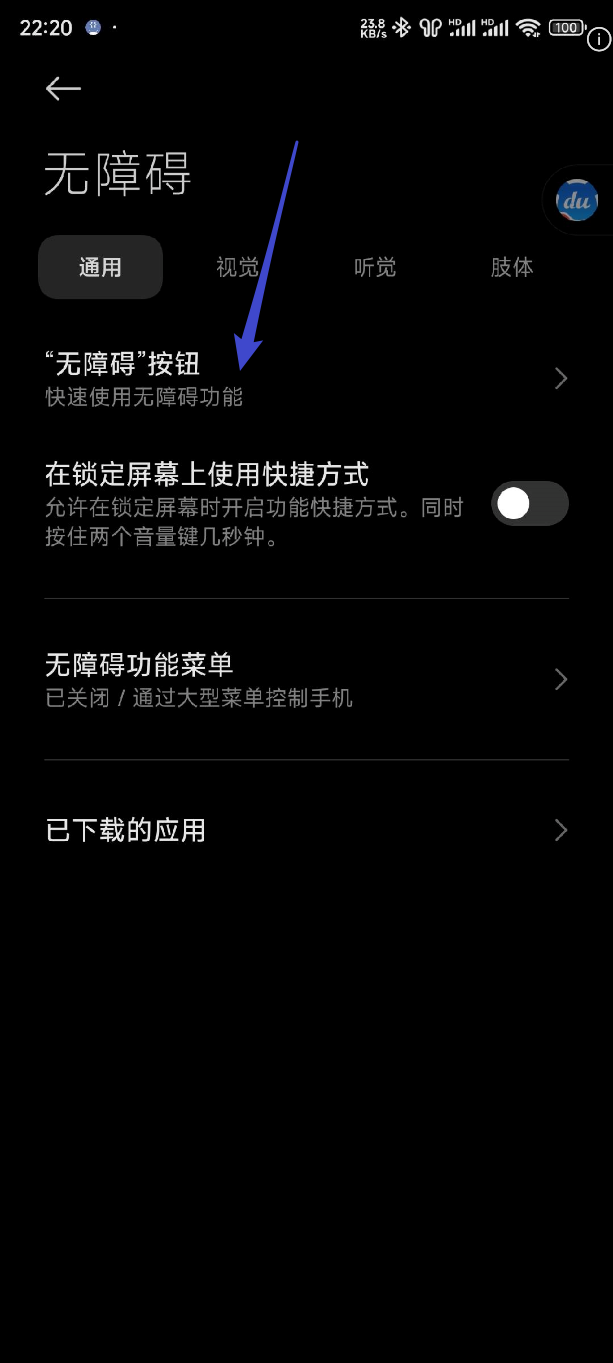Switch to the 肢体 tab
613x1363 pixels.
511,267
